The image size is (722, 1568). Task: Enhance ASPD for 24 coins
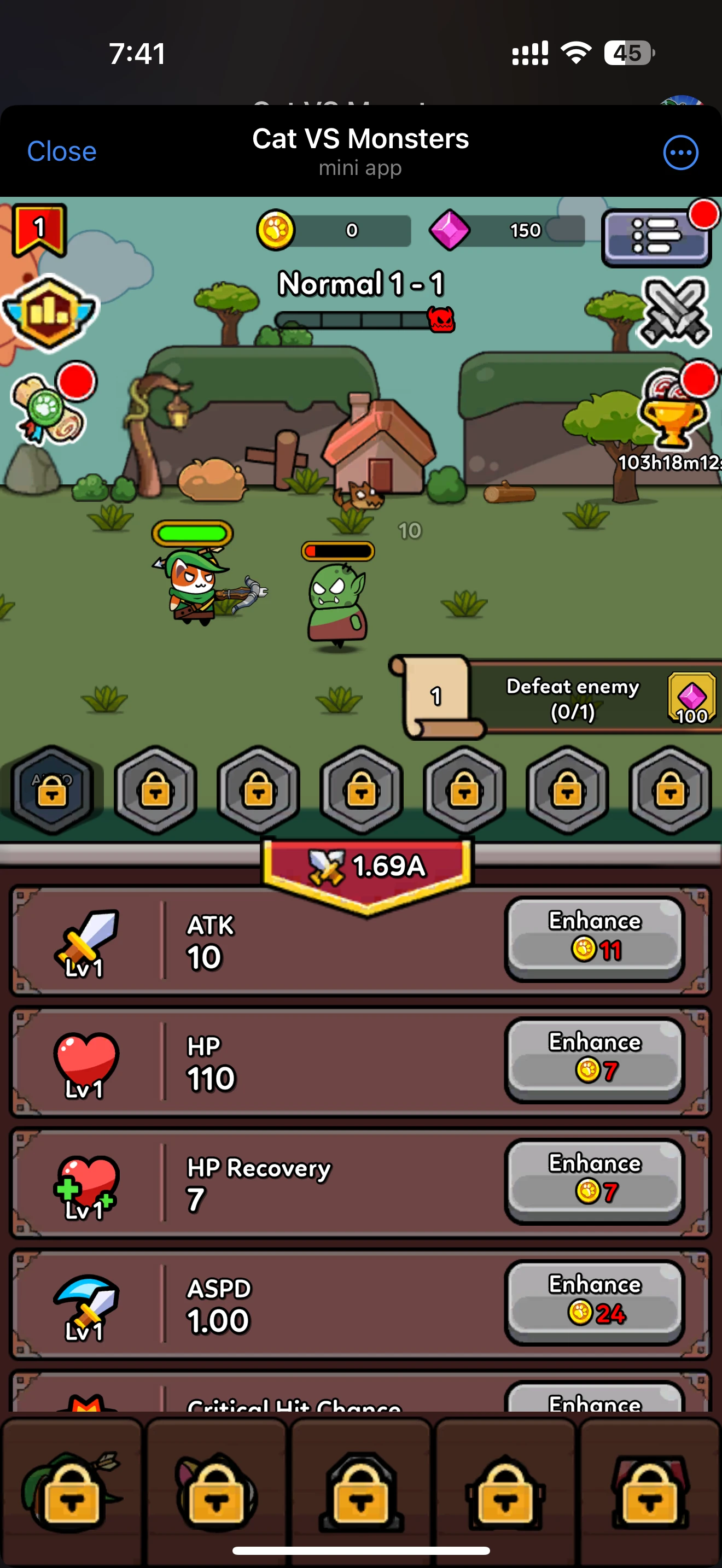tap(594, 1301)
